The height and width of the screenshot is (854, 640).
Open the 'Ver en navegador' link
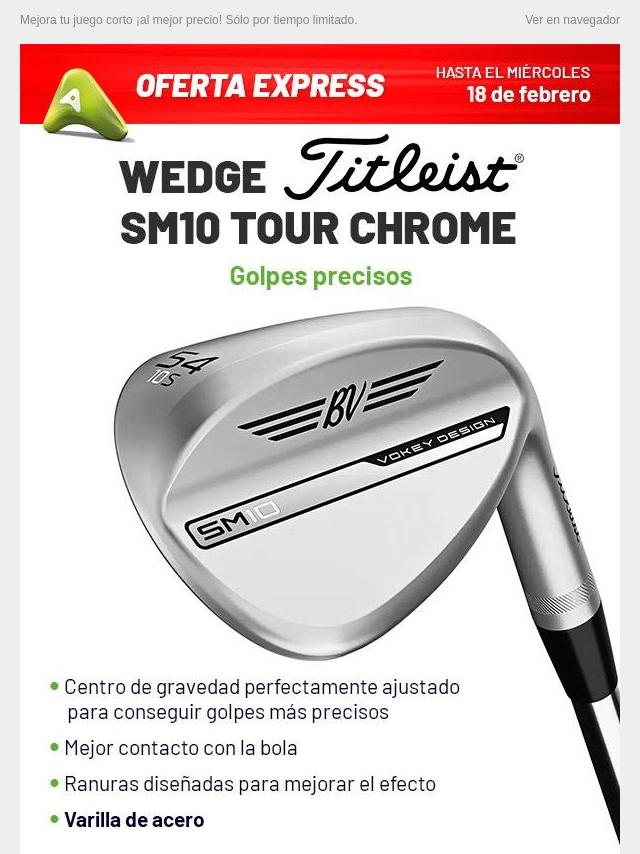click(x=572, y=20)
